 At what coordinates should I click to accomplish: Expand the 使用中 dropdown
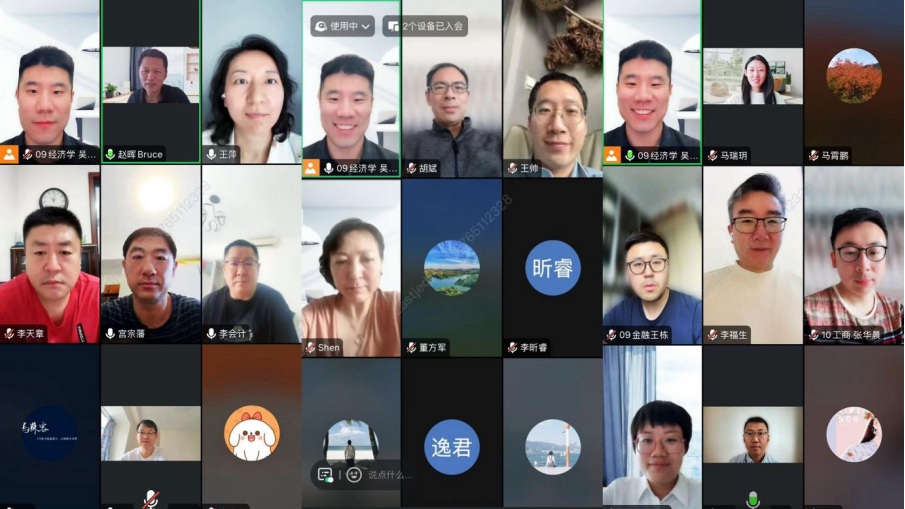click(x=341, y=26)
